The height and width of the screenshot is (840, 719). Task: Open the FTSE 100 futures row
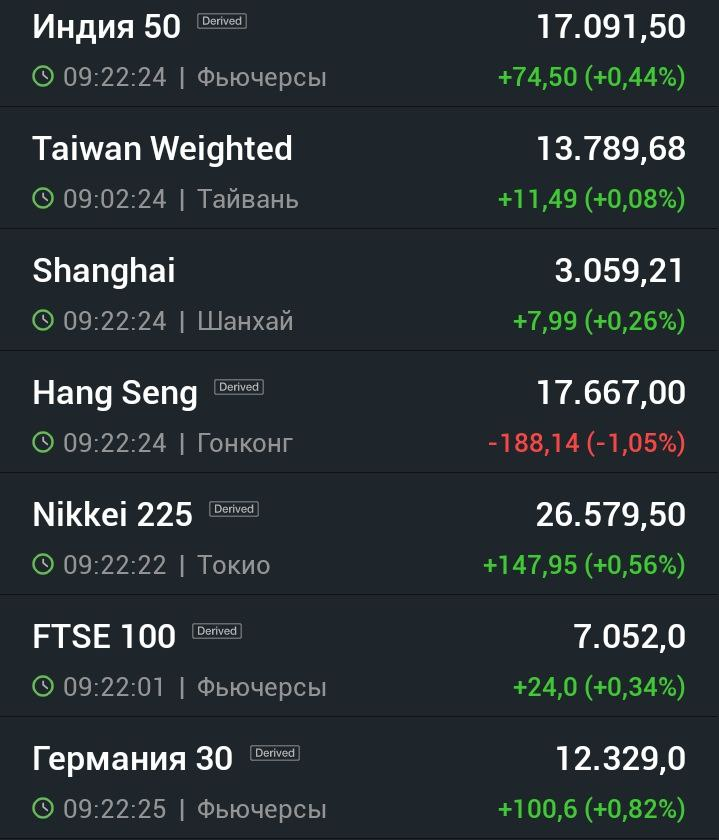[360, 656]
